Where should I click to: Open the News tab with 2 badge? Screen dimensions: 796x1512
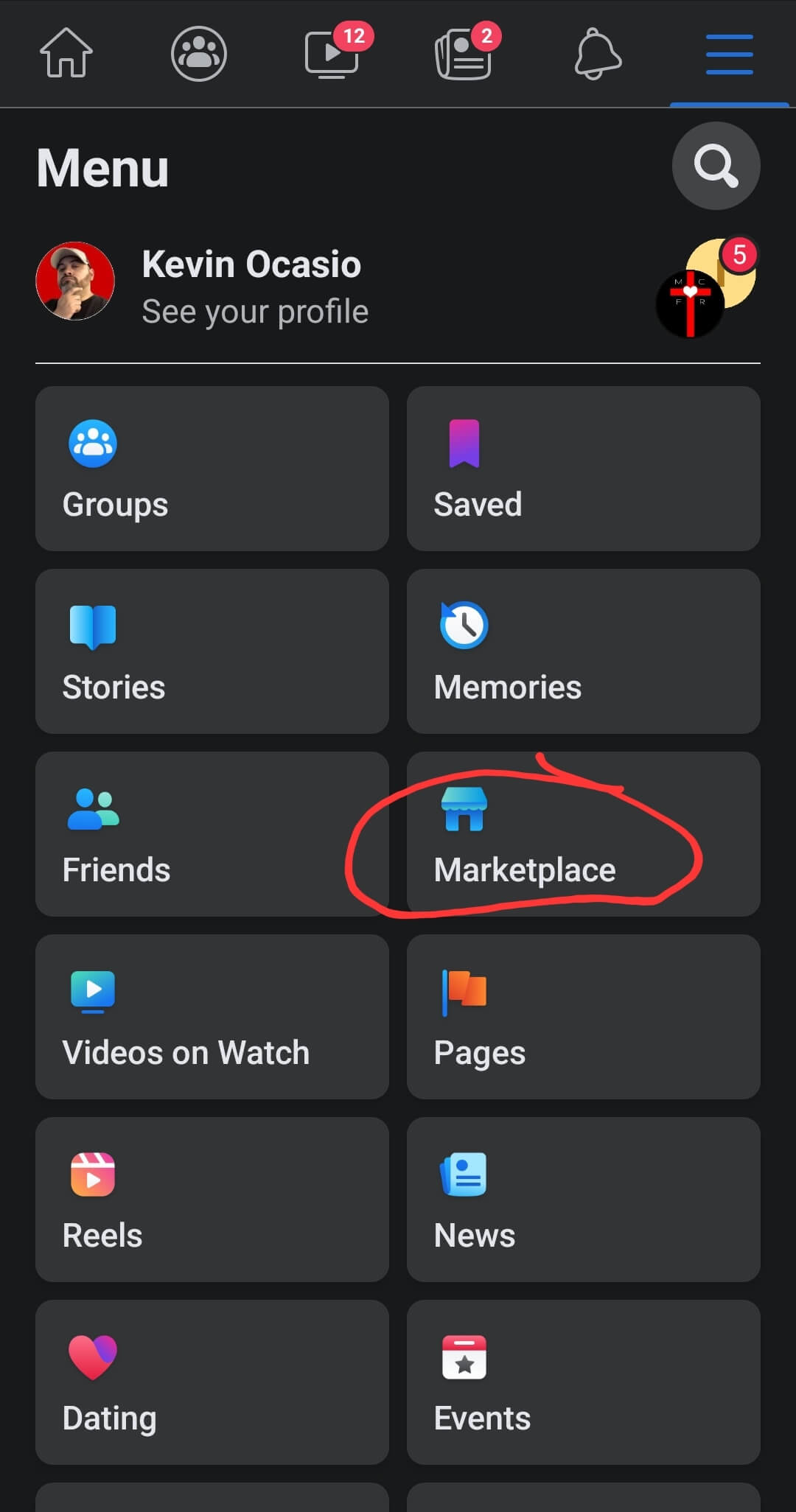[x=464, y=53]
